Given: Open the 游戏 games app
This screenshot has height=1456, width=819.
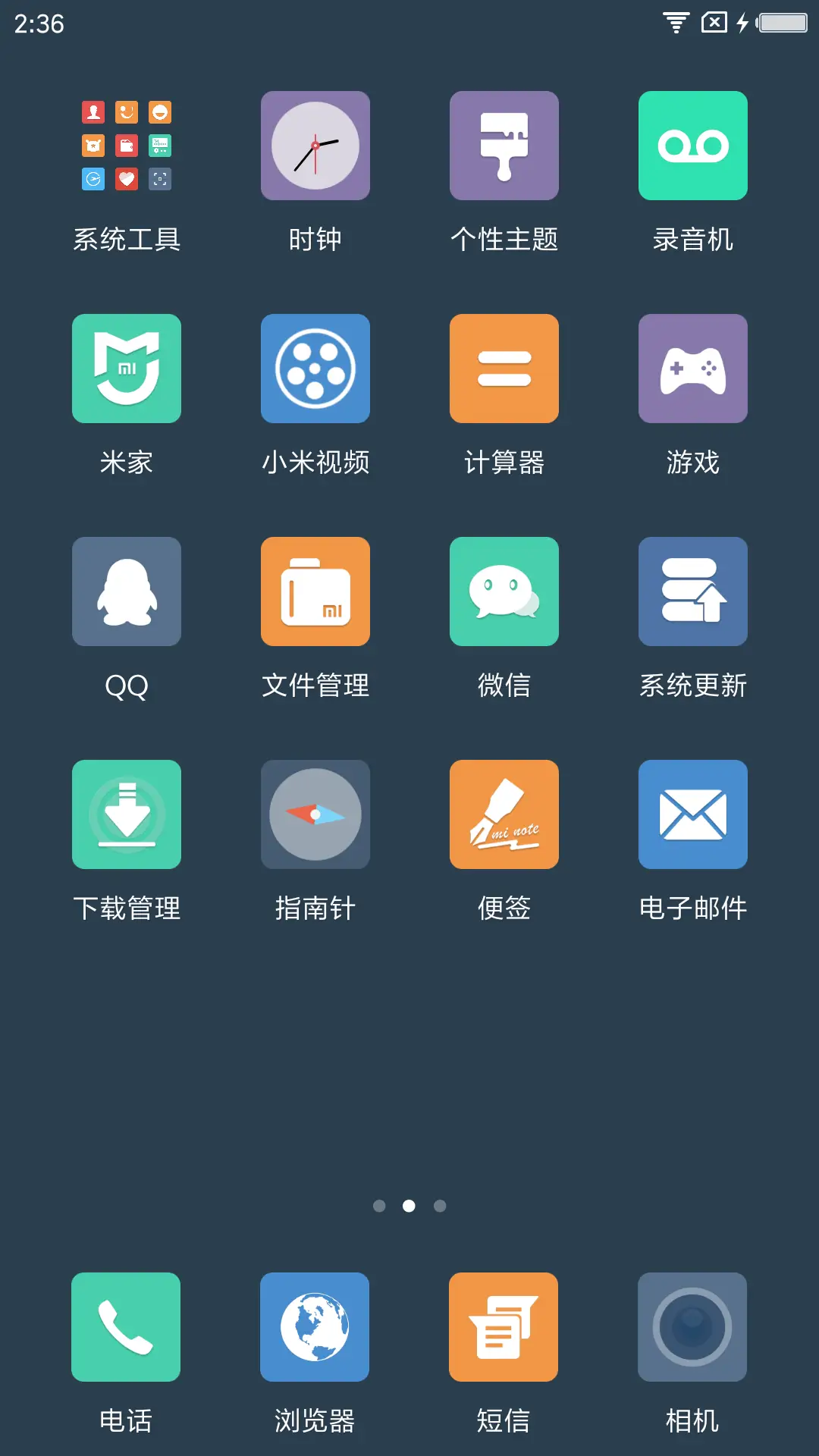Looking at the screenshot, I should coord(692,368).
